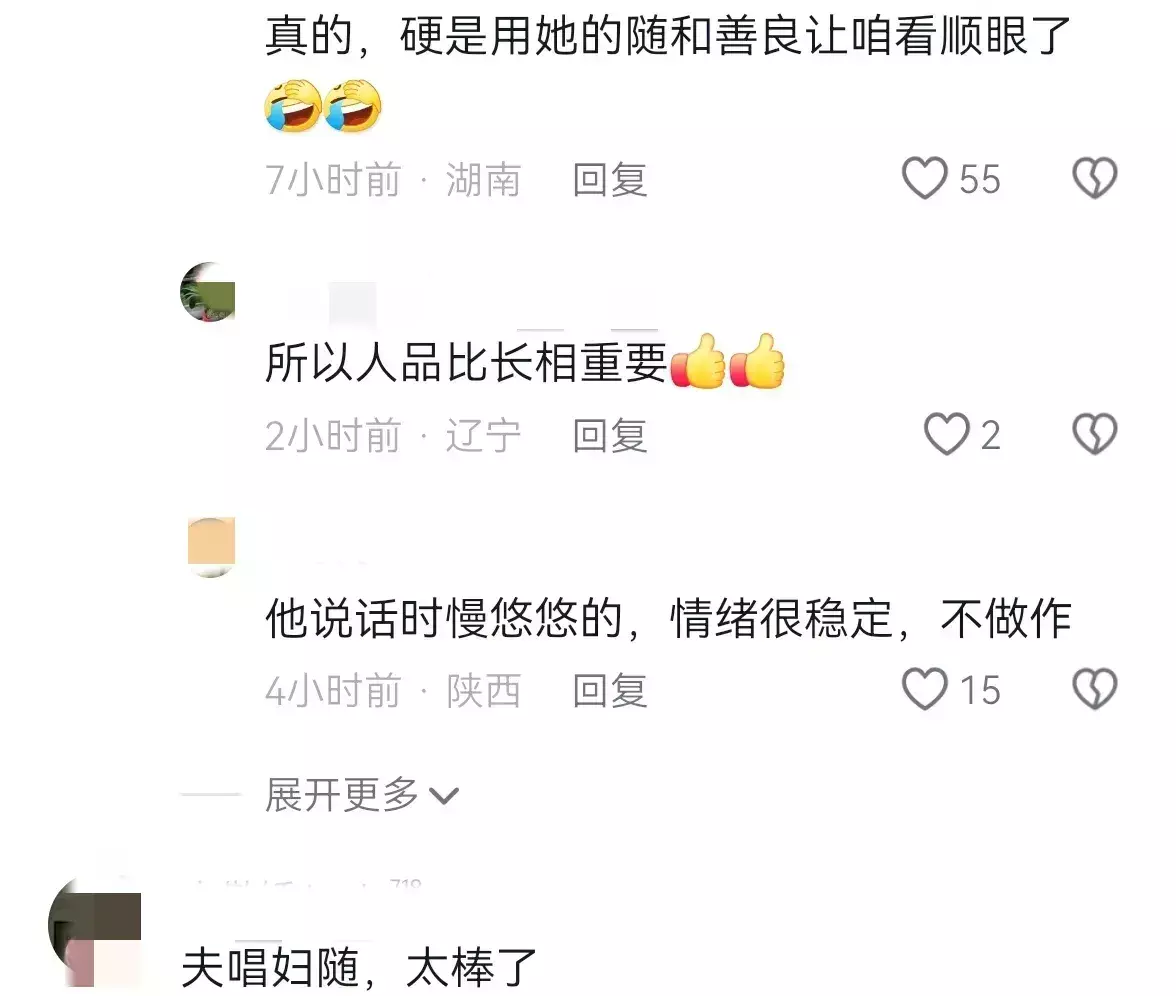Reply to the 2小时前 辽宁 comment
The image size is (1176, 996).
click(610, 436)
